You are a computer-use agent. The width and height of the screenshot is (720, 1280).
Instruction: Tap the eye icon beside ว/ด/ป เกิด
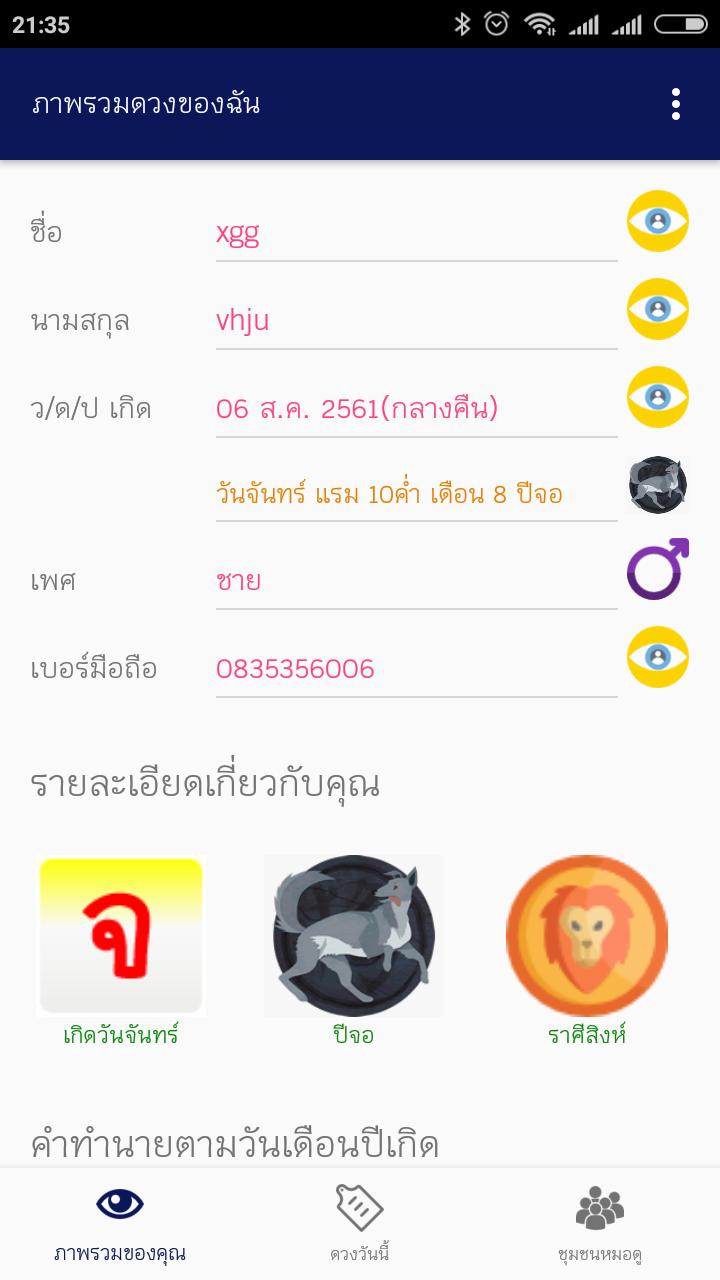click(658, 397)
